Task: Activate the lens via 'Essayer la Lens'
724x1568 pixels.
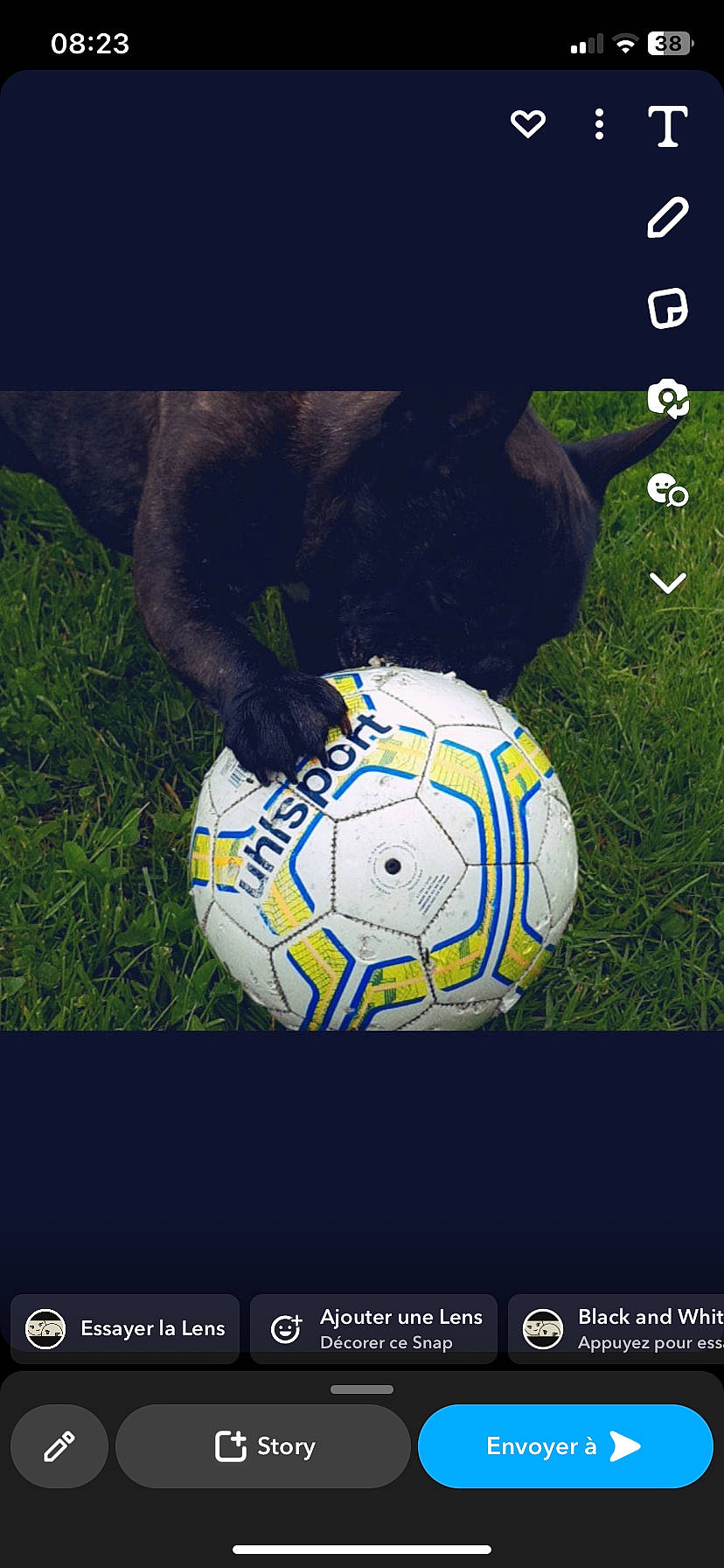Action: coord(124,1327)
